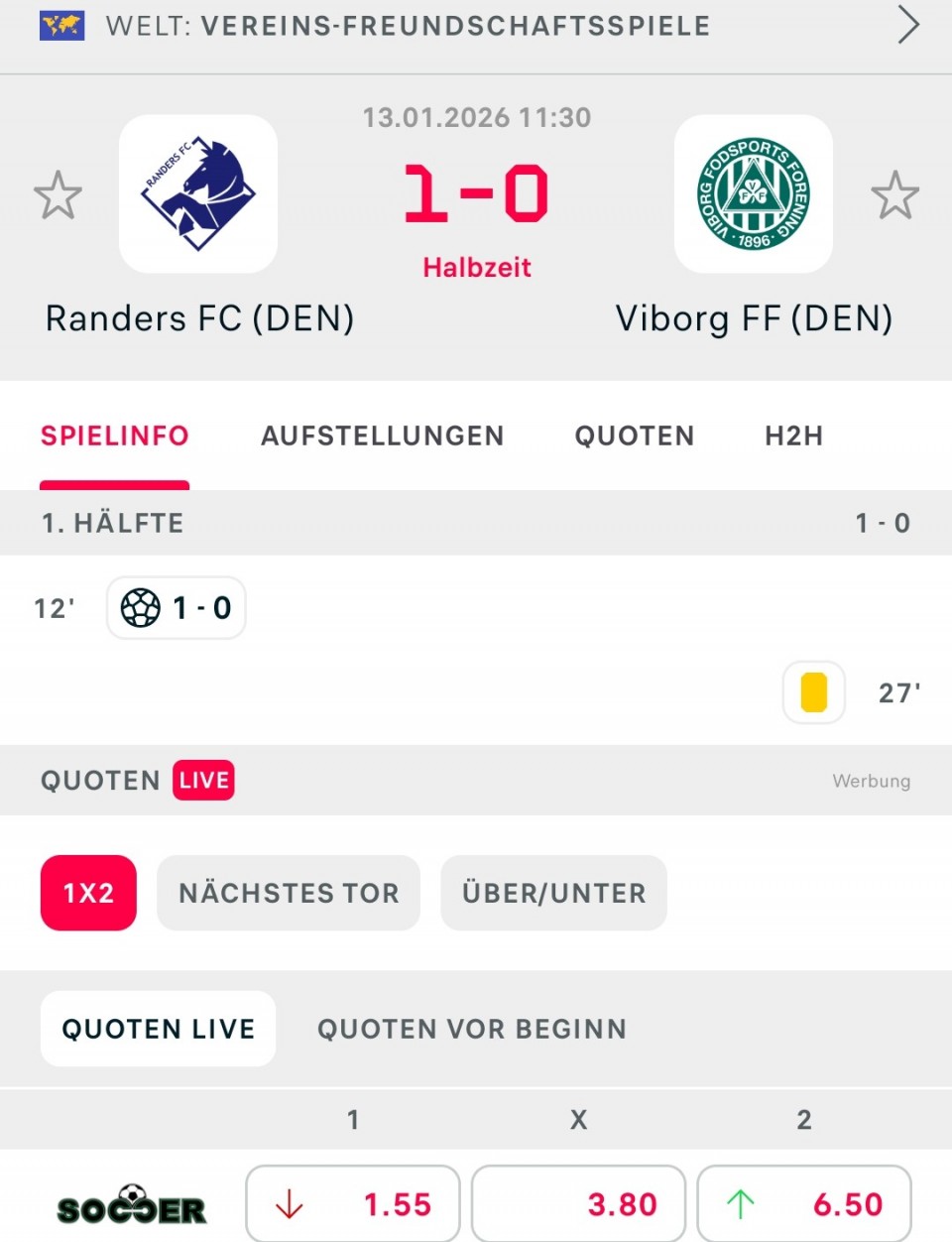The width and height of the screenshot is (952, 1242).
Task: Open the Viborg FF team logo
Action: click(x=754, y=194)
